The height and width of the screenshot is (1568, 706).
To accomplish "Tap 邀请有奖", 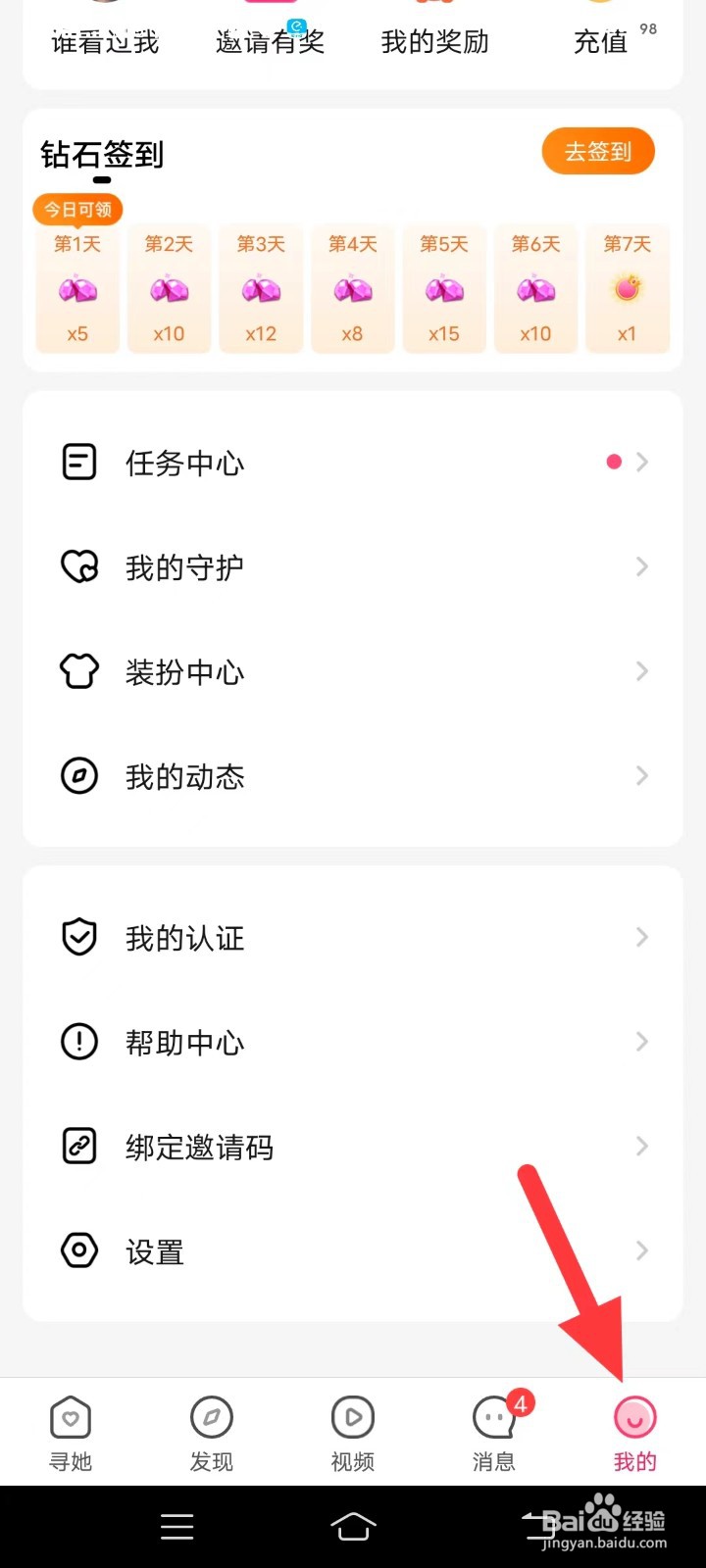I will pos(270,39).
